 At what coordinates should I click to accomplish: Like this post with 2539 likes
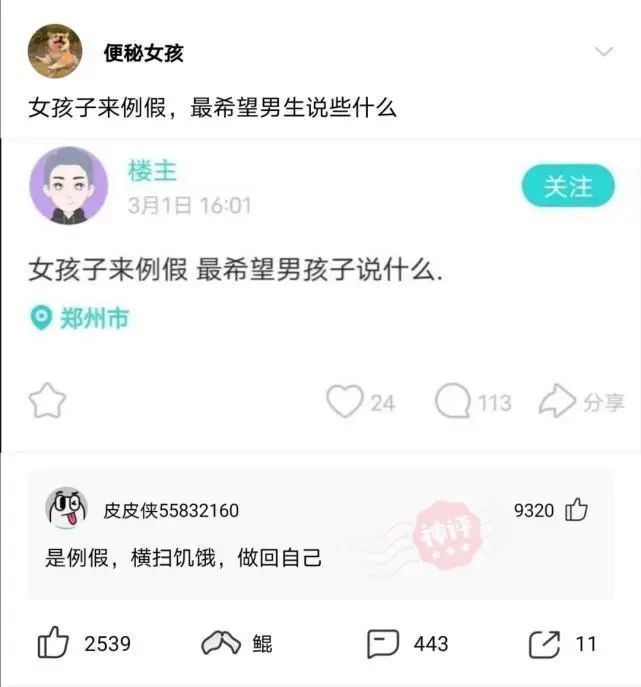[x=53, y=643]
